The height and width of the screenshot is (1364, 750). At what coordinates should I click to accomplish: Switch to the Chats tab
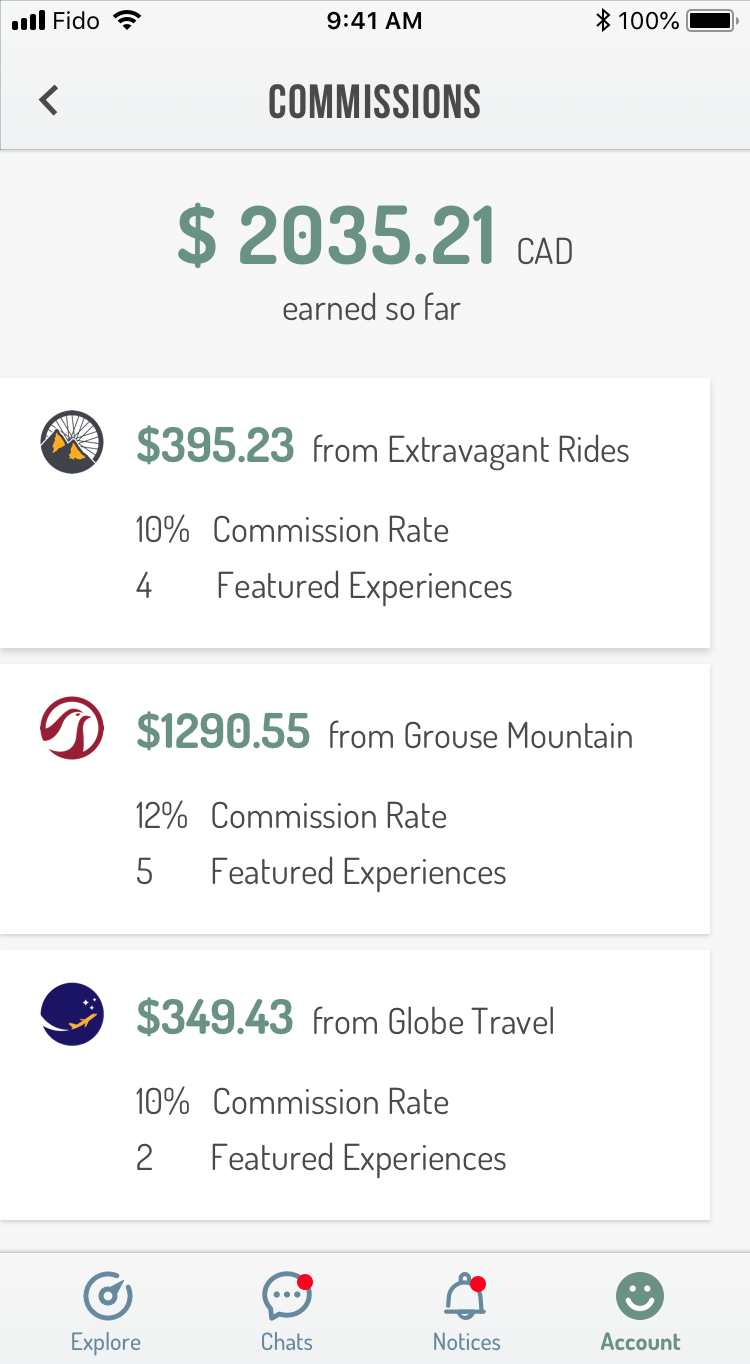(287, 1311)
